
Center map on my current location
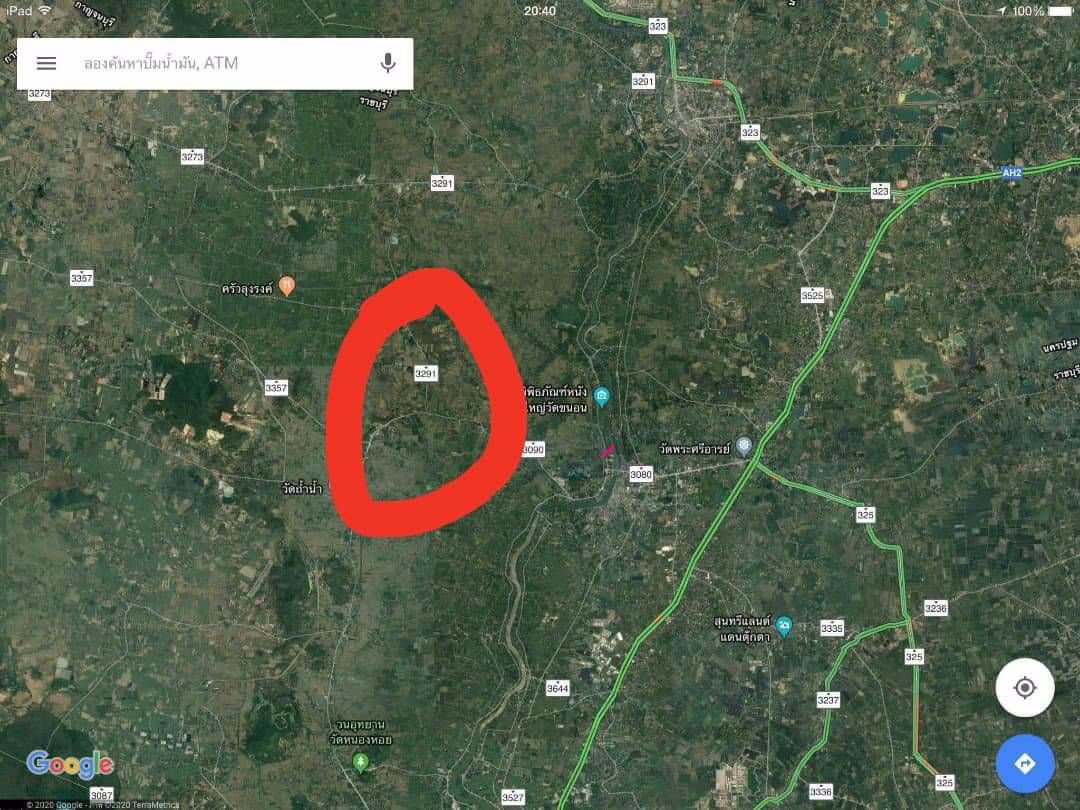pos(1024,688)
